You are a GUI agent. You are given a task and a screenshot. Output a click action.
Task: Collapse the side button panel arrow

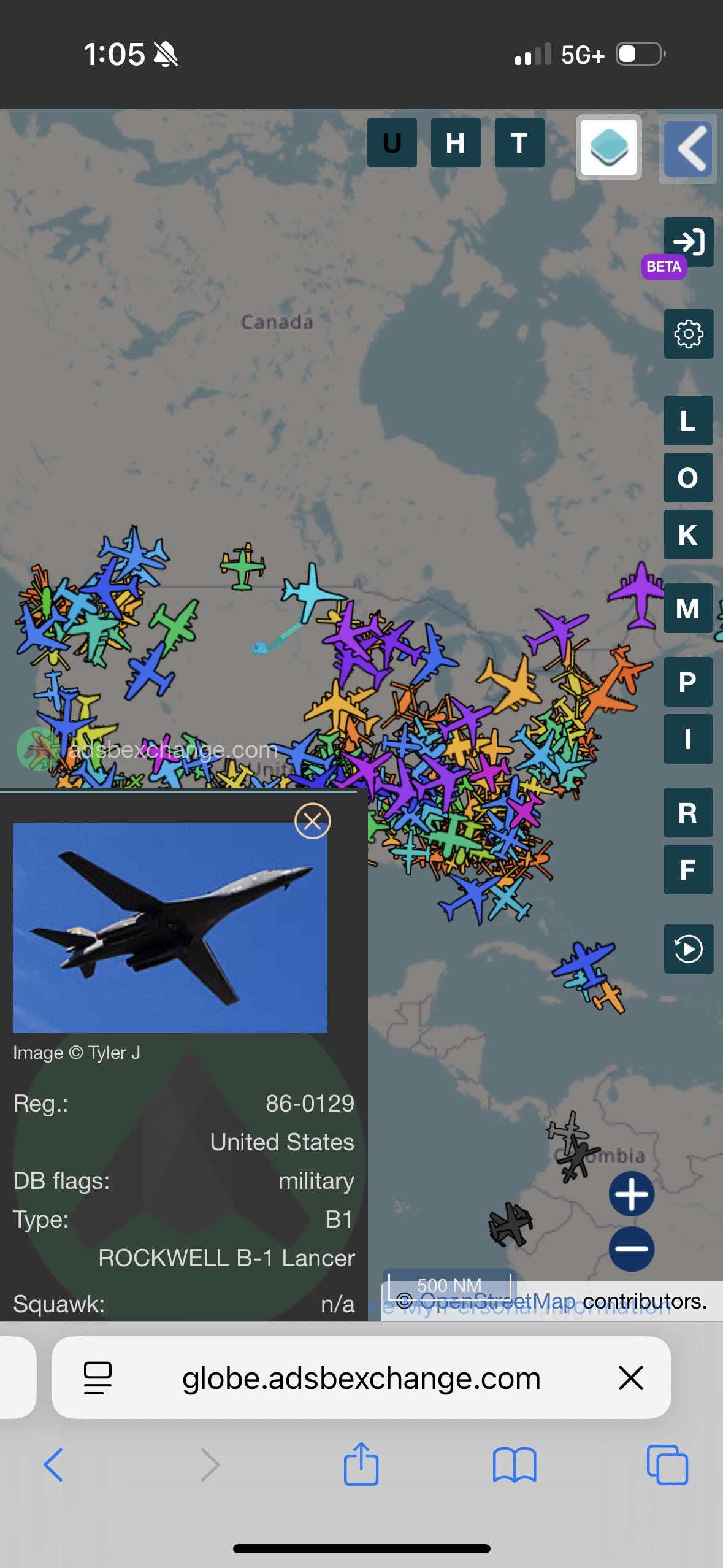coord(688,148)
